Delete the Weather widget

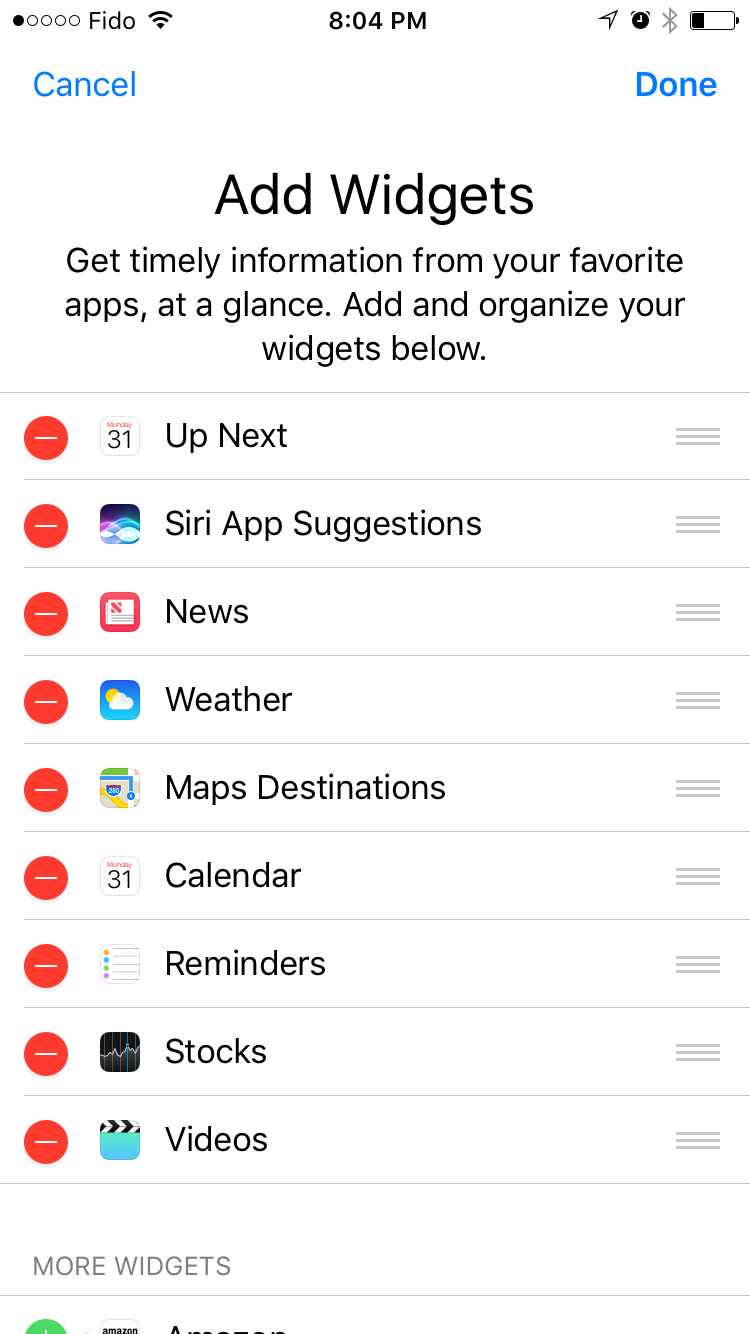click(x=46, y=701)
